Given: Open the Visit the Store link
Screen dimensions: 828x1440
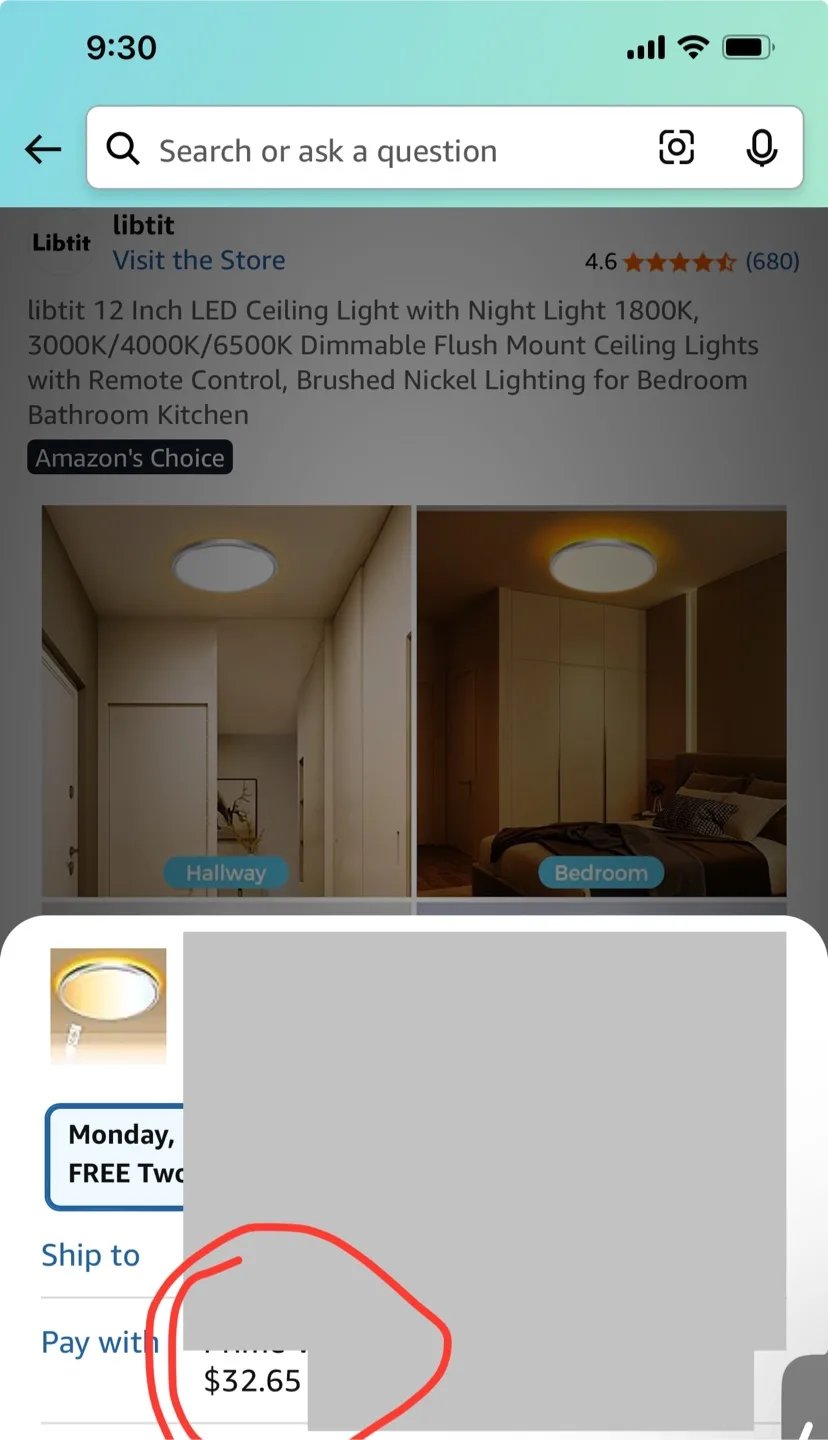Looking at the screenshot, I should pyautogui.click(x=198, y=260).
